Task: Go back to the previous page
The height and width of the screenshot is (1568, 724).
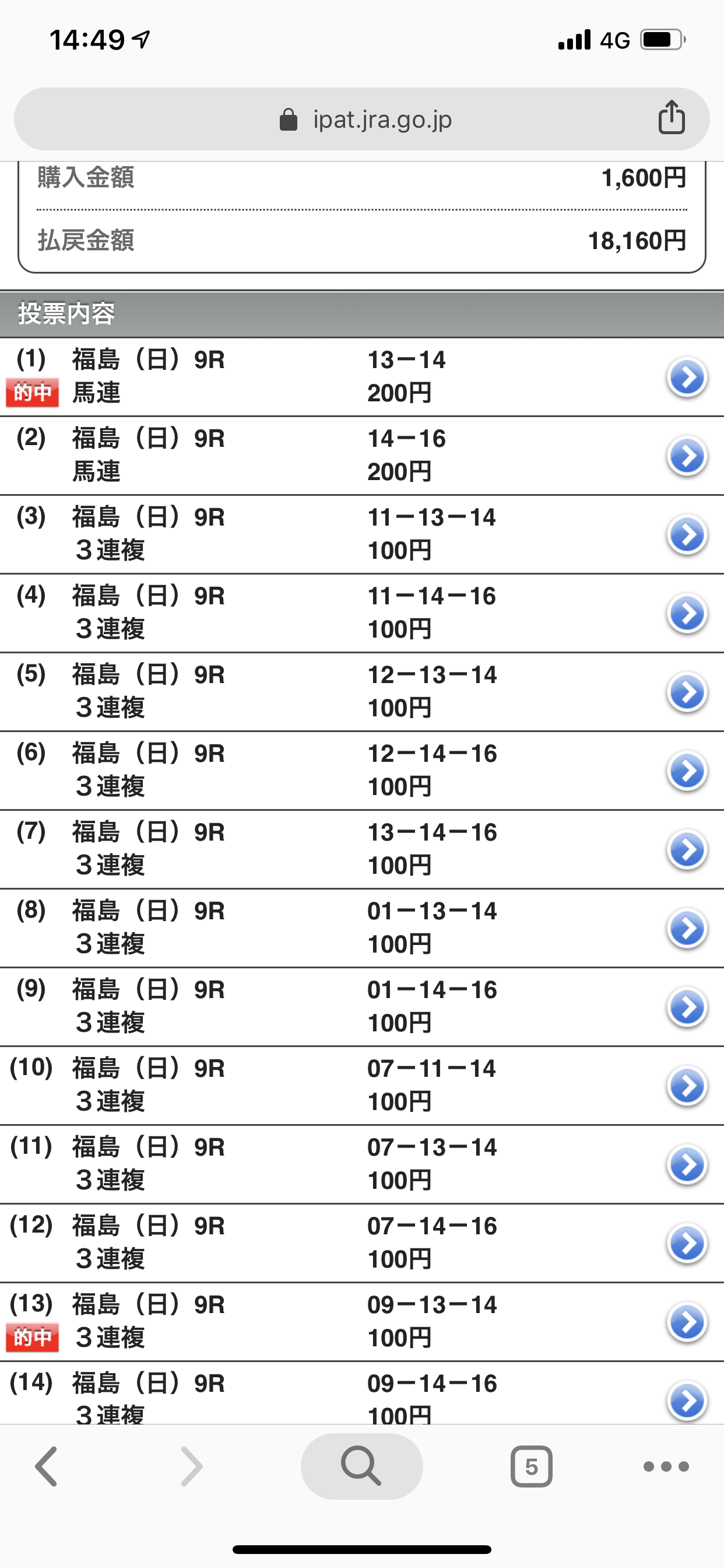Action: pos(46,1467)
